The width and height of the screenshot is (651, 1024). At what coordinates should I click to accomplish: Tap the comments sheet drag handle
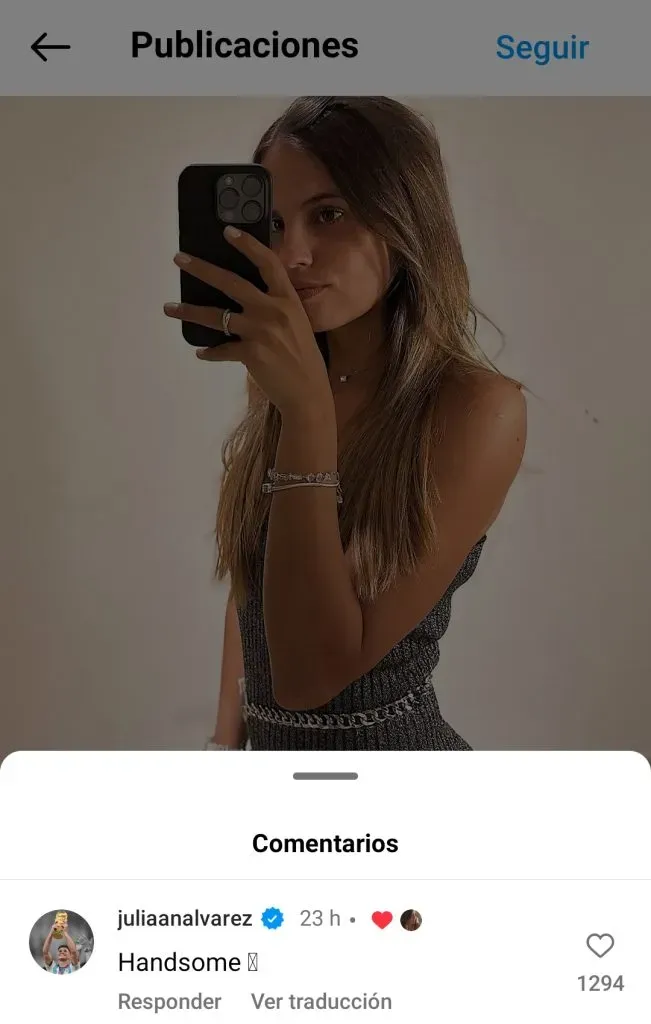(325, 776)
